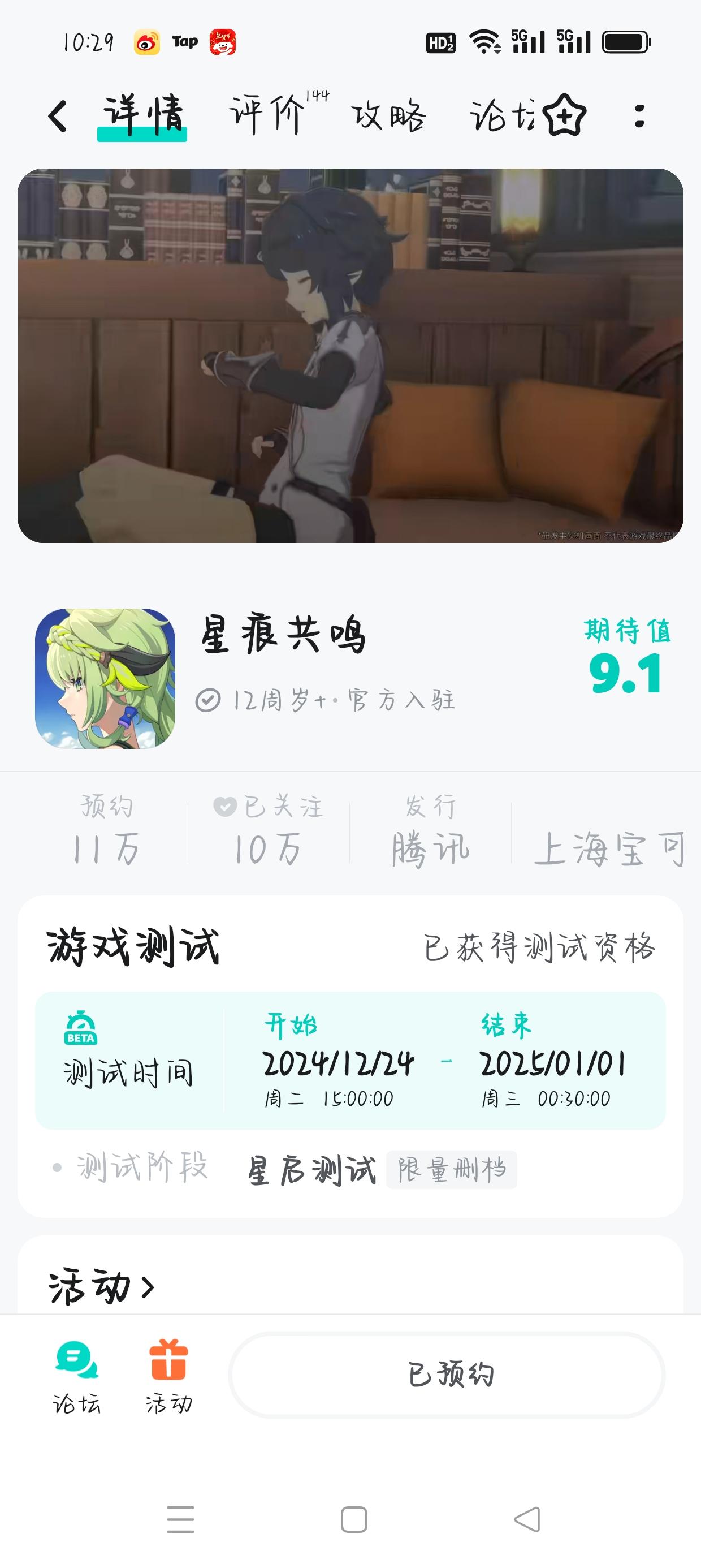Open 论坛 from the bottom bar

point(77,1376)
